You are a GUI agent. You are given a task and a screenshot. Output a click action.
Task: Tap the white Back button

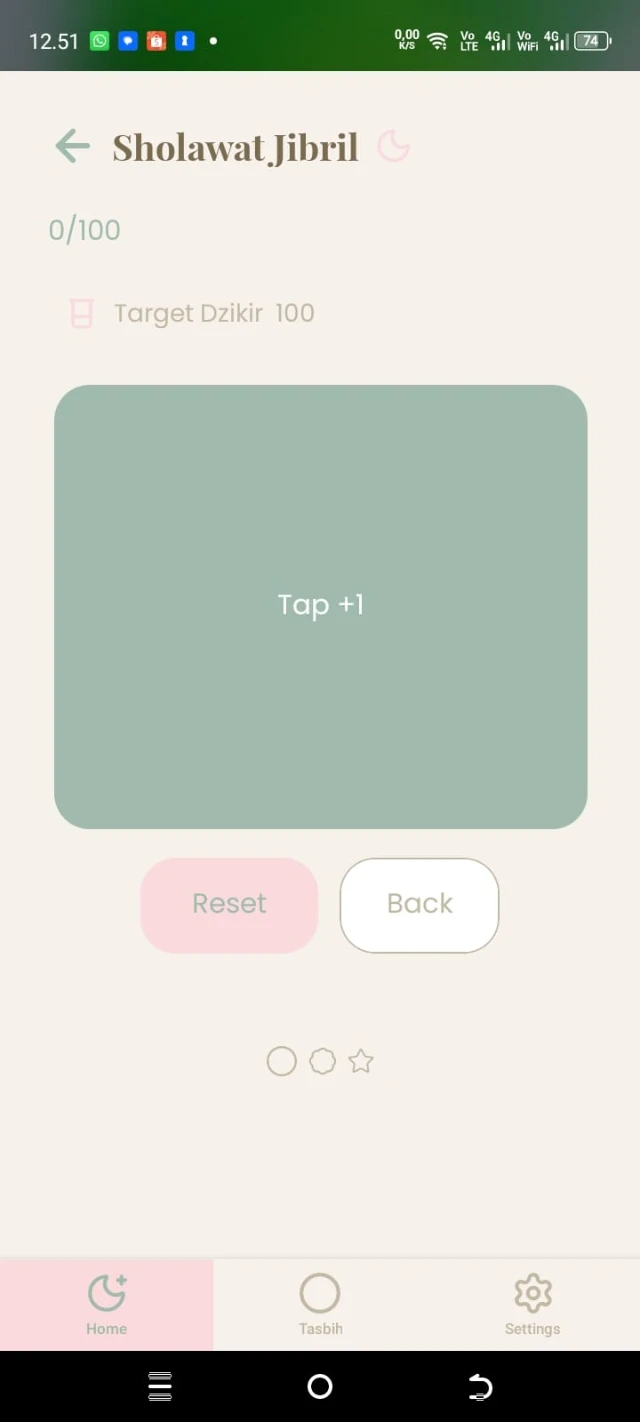pyautogui.click(x=419, y=904)
